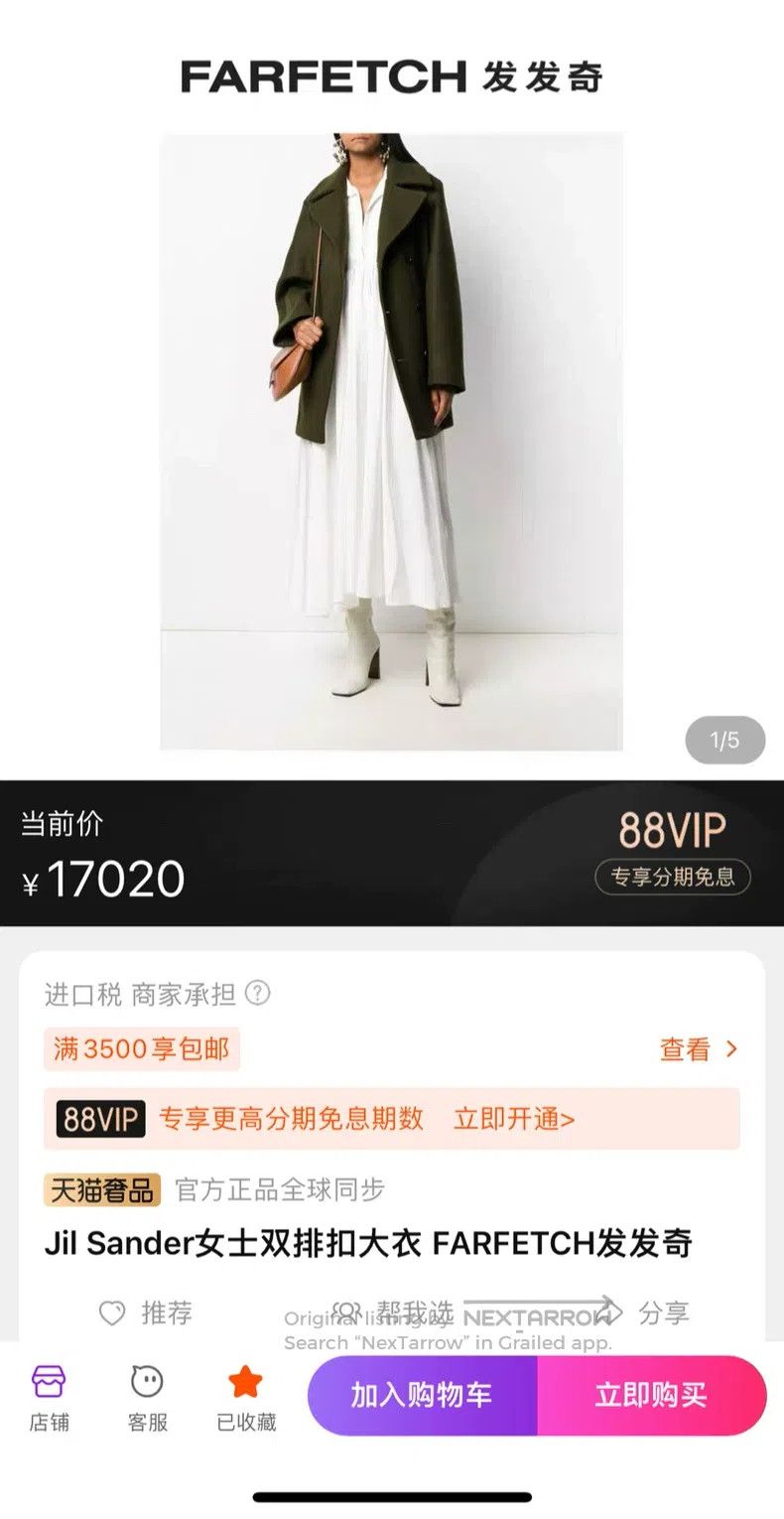Tap the 推荐 heart to recommend
Image resolution: width=784 pixels, height=1519 pixels.
[146, 1312]
